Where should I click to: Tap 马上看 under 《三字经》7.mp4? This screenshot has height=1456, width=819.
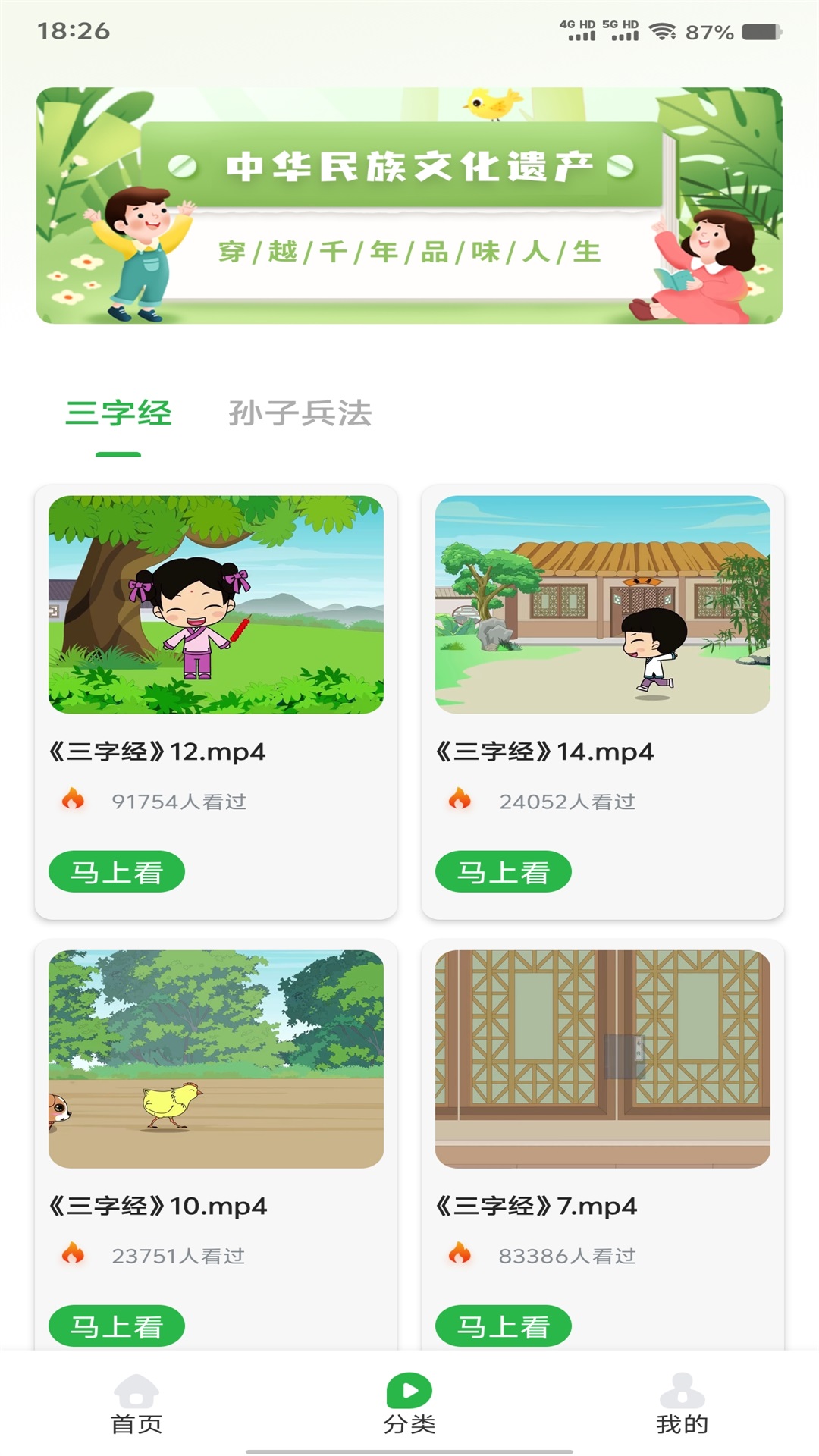503,1326
